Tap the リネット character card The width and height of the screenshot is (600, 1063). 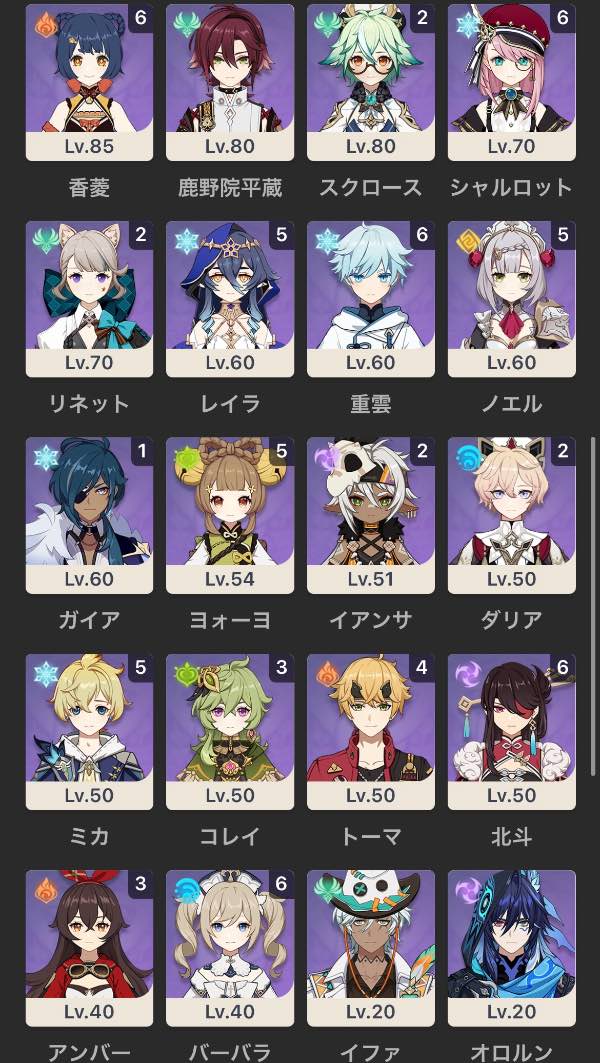coord(89,299)
